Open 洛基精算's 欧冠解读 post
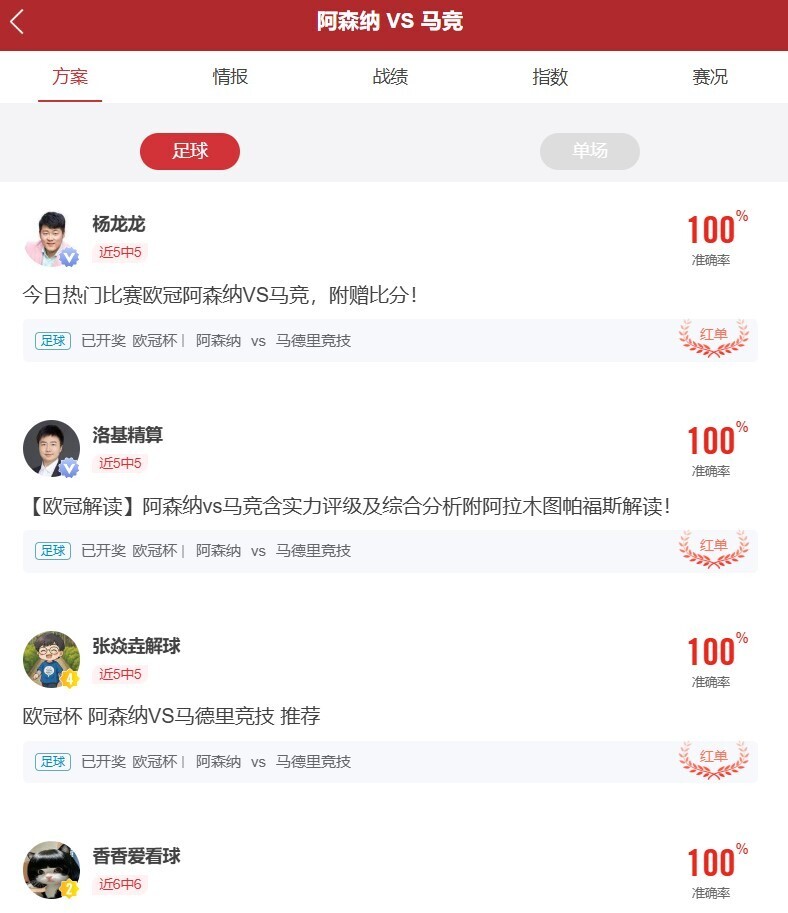 (346, 506)
